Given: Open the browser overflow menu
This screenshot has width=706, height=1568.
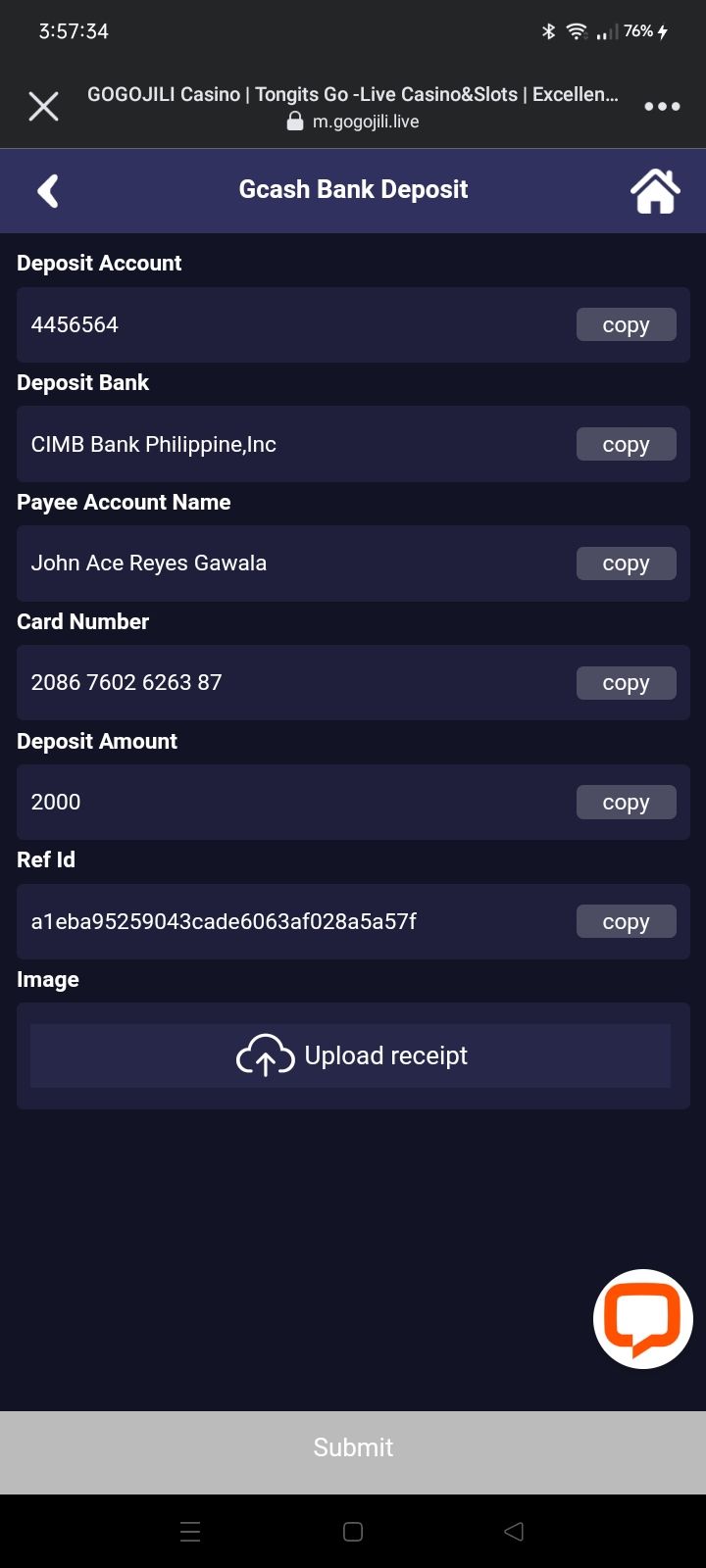Looking at the screenshot, I should tap(662, 106).
